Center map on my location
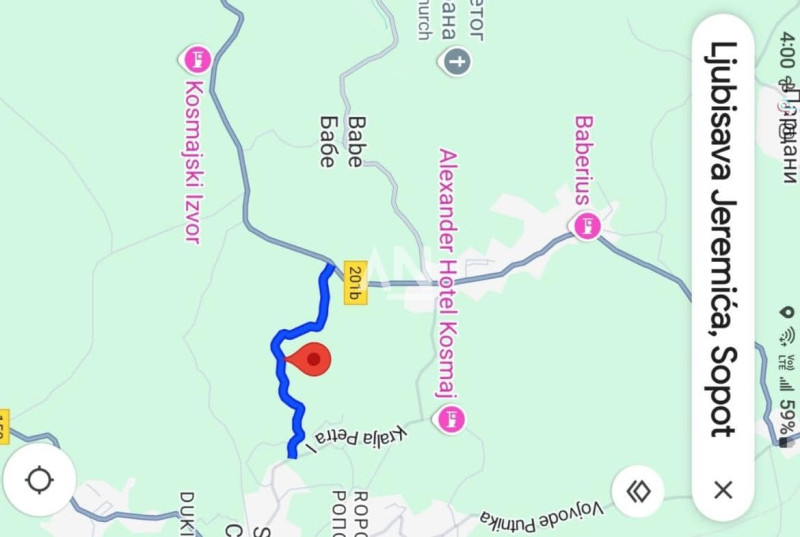This screenshot has width=800, height=537. (39, 480)
